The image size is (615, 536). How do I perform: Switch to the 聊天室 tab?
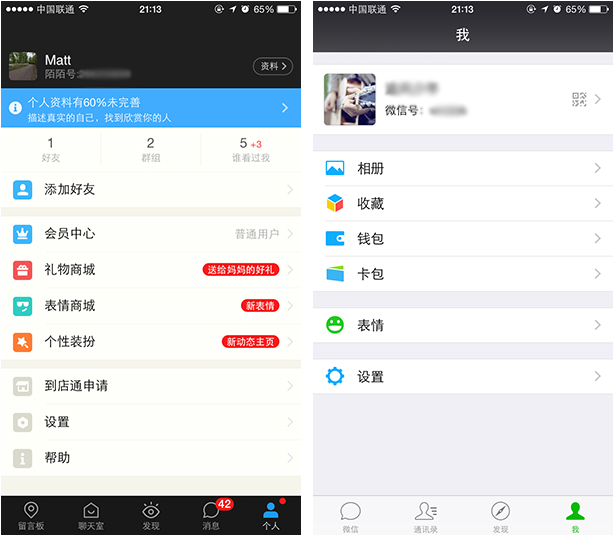click(91, 515)
